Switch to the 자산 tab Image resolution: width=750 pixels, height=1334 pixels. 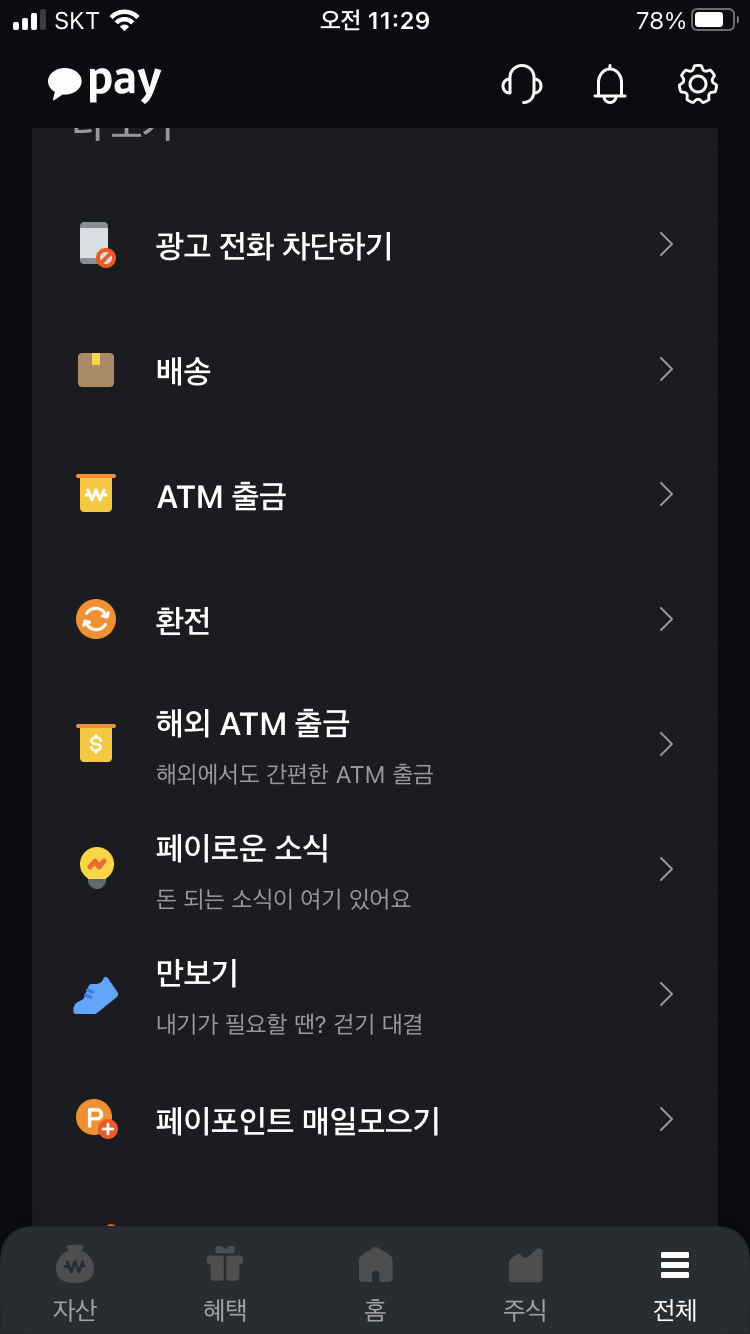coord(75,1283)
